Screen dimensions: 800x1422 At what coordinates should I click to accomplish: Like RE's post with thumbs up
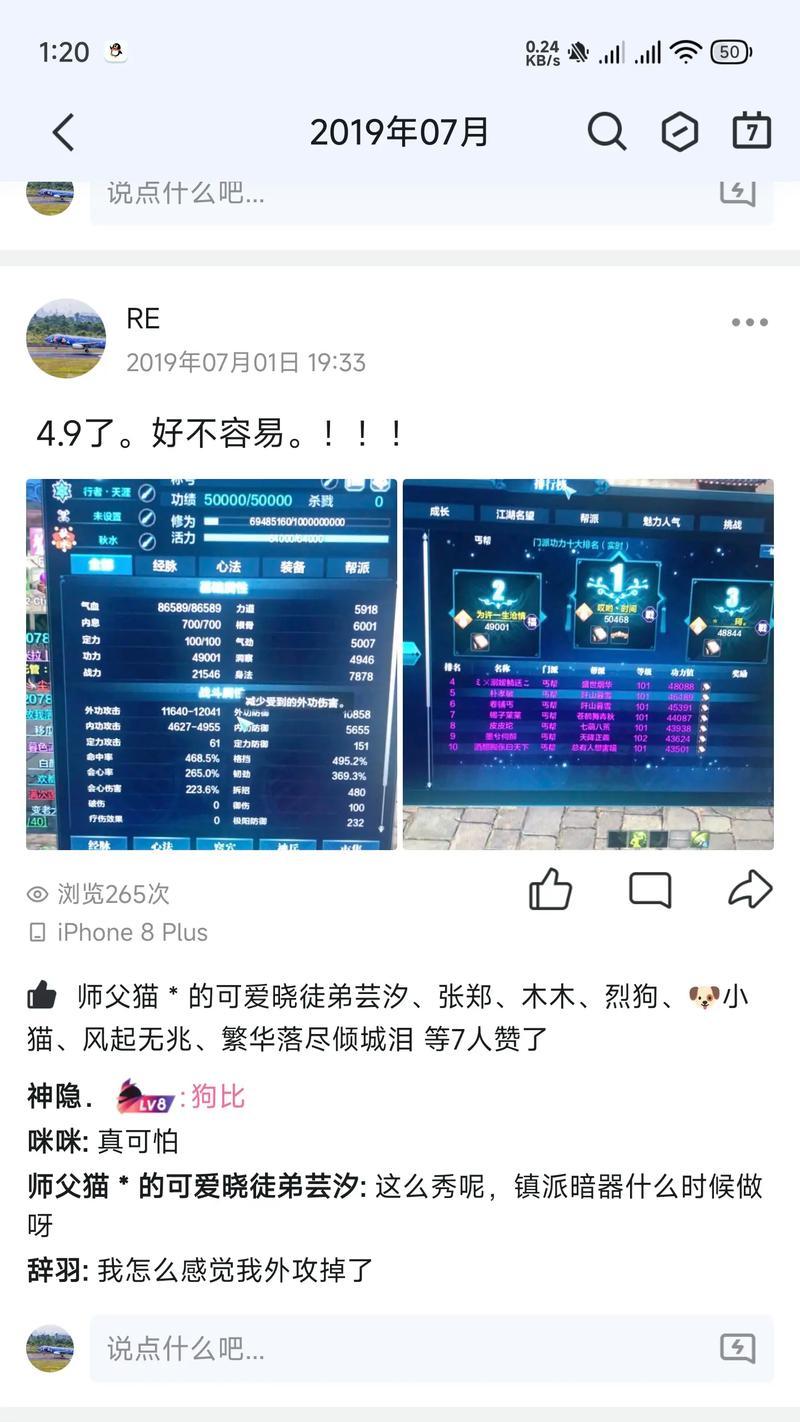(x=550, y=888)
